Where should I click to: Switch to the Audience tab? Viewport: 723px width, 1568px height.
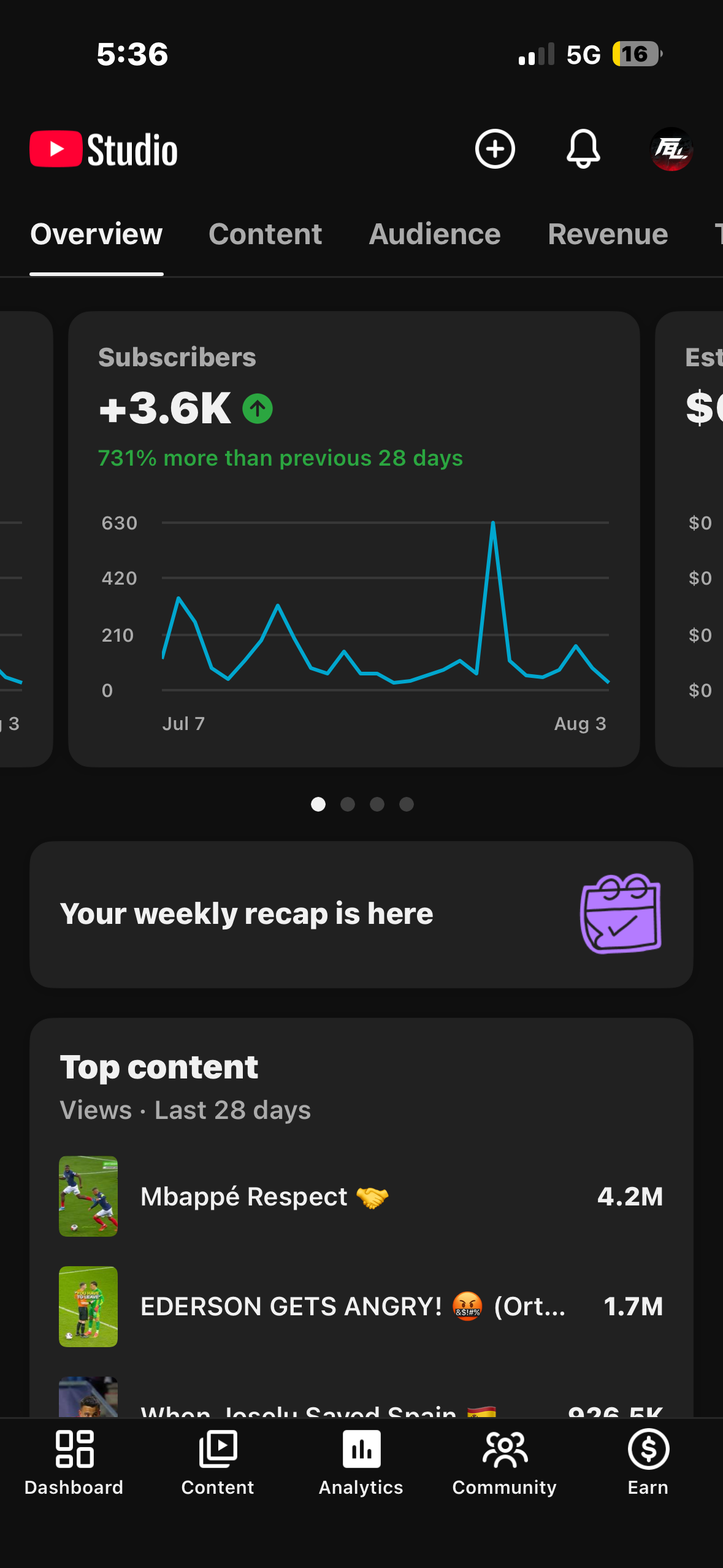tap(435, 234)
